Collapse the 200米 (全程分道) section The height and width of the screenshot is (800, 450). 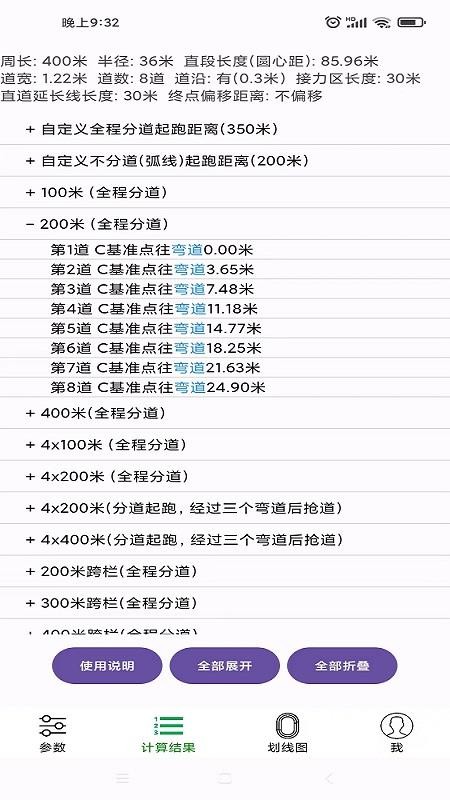point(225,224)
